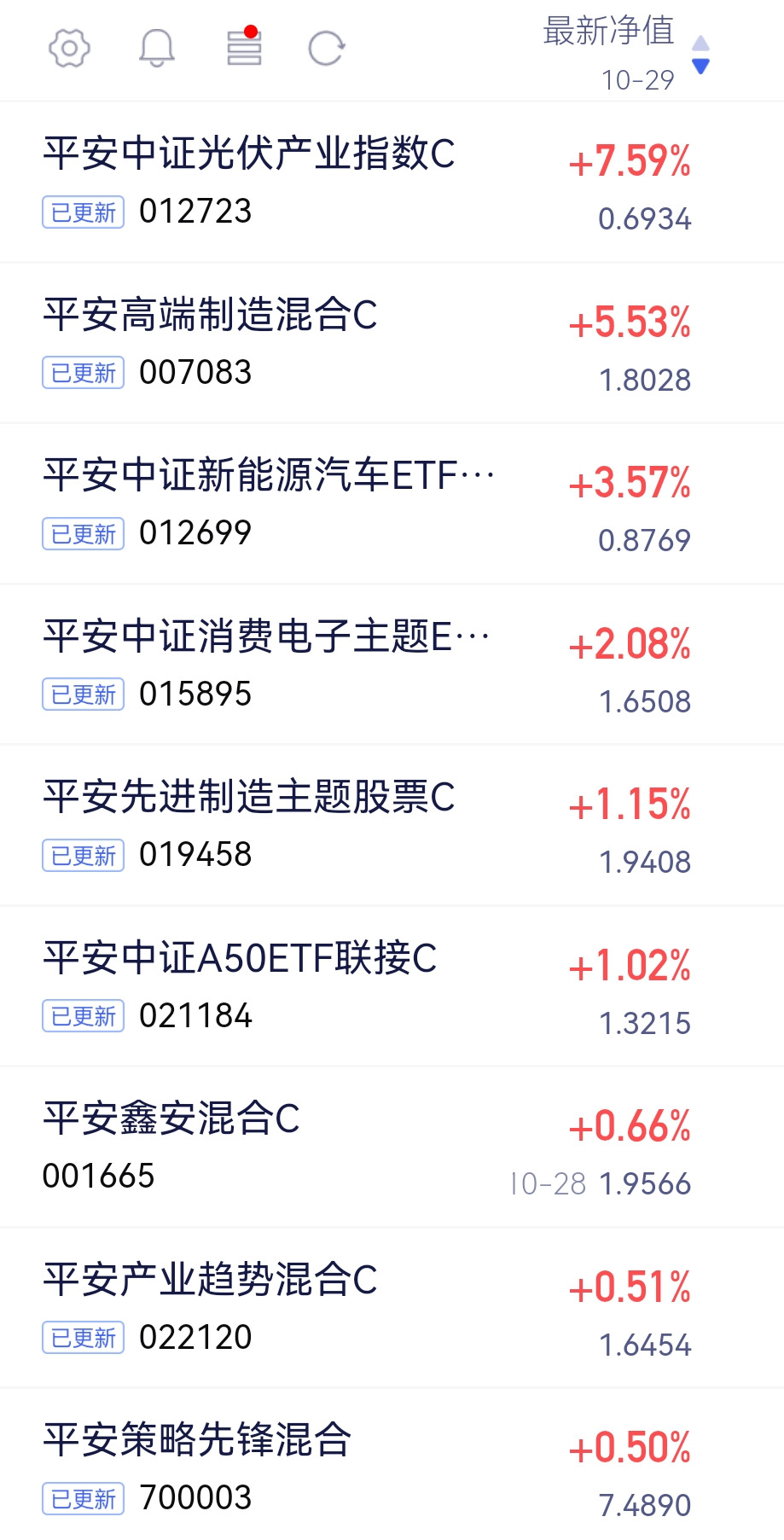The width and height of the screenshot is (784, 1540).
Task: Select 平安中证A50ETF联接C row
Action: tap(240, 958)
